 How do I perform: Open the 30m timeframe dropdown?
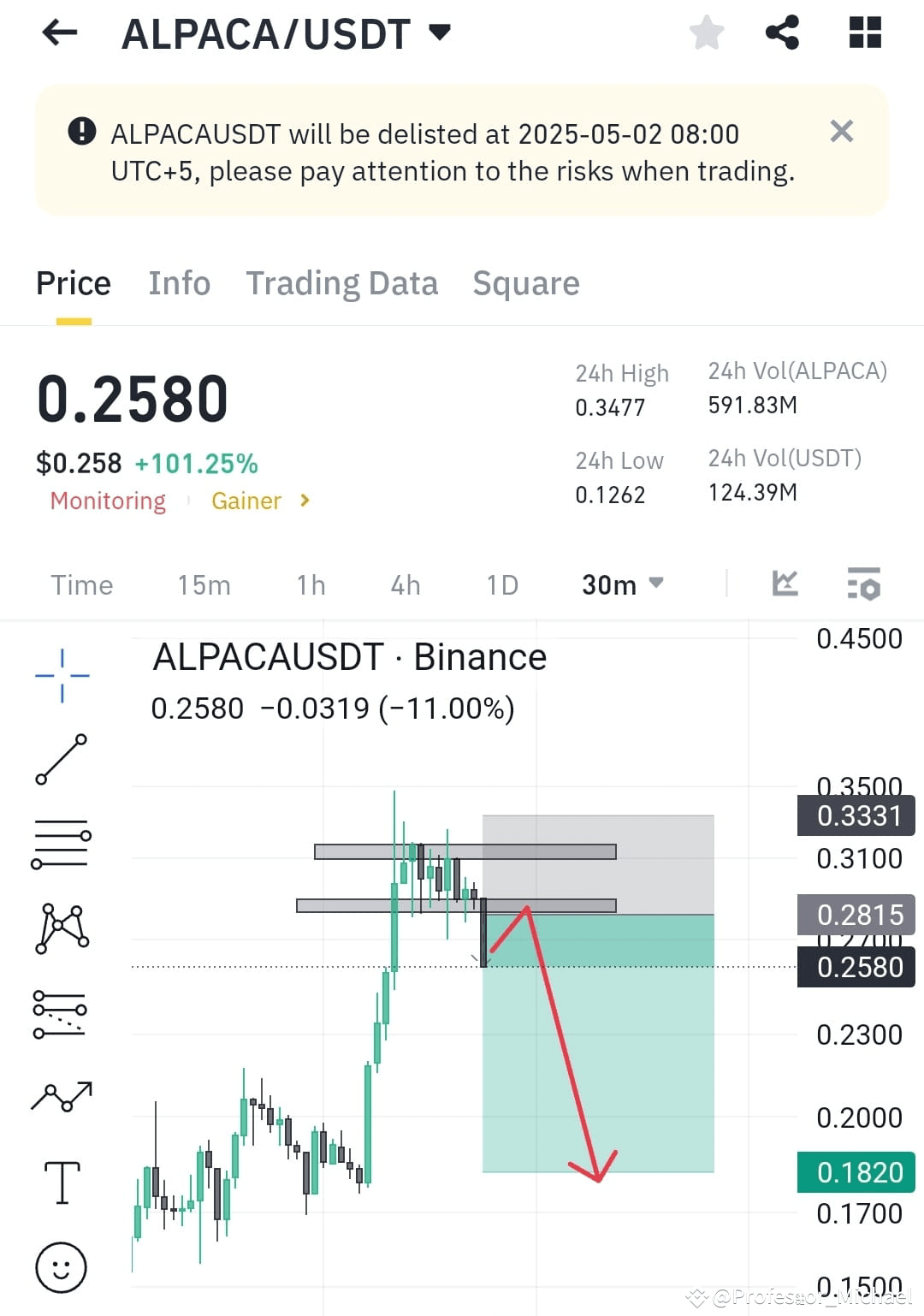click(x=622, y=584)
